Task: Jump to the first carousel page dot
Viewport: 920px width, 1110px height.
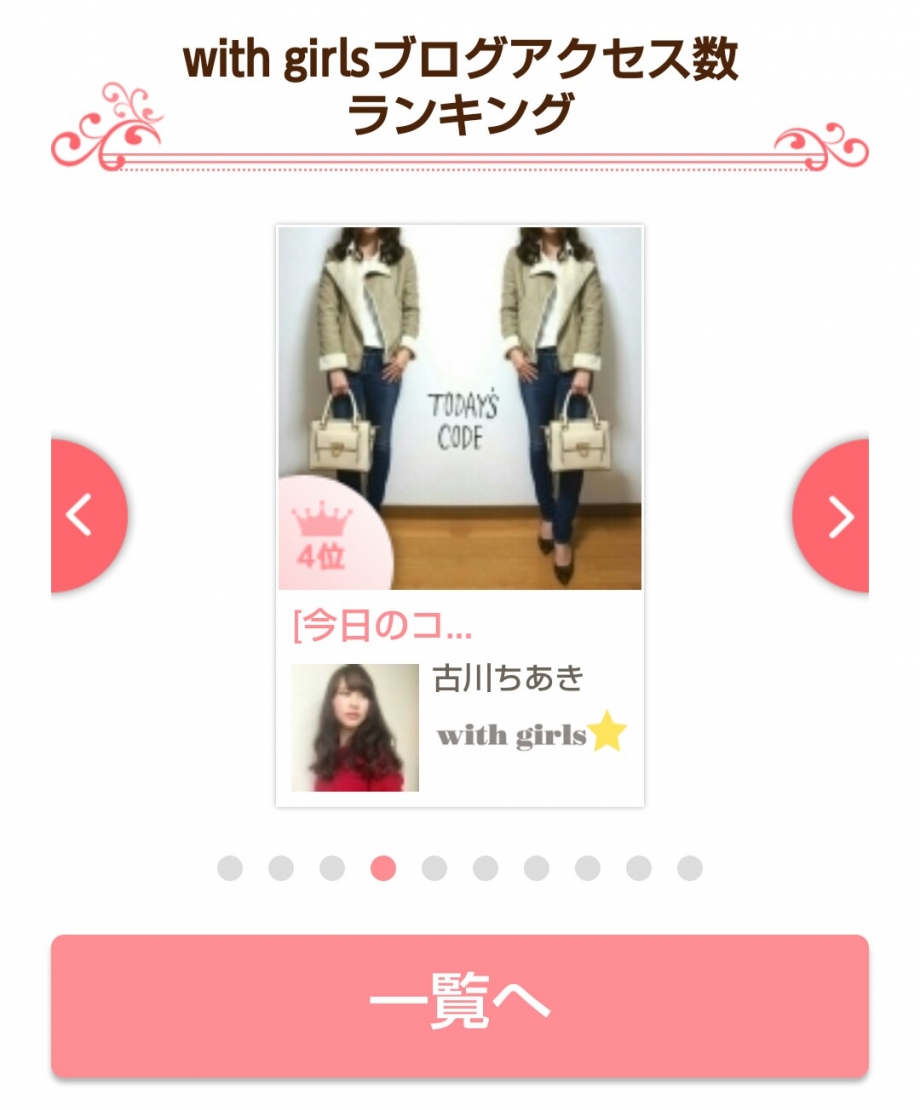Action: pos(230,868)
